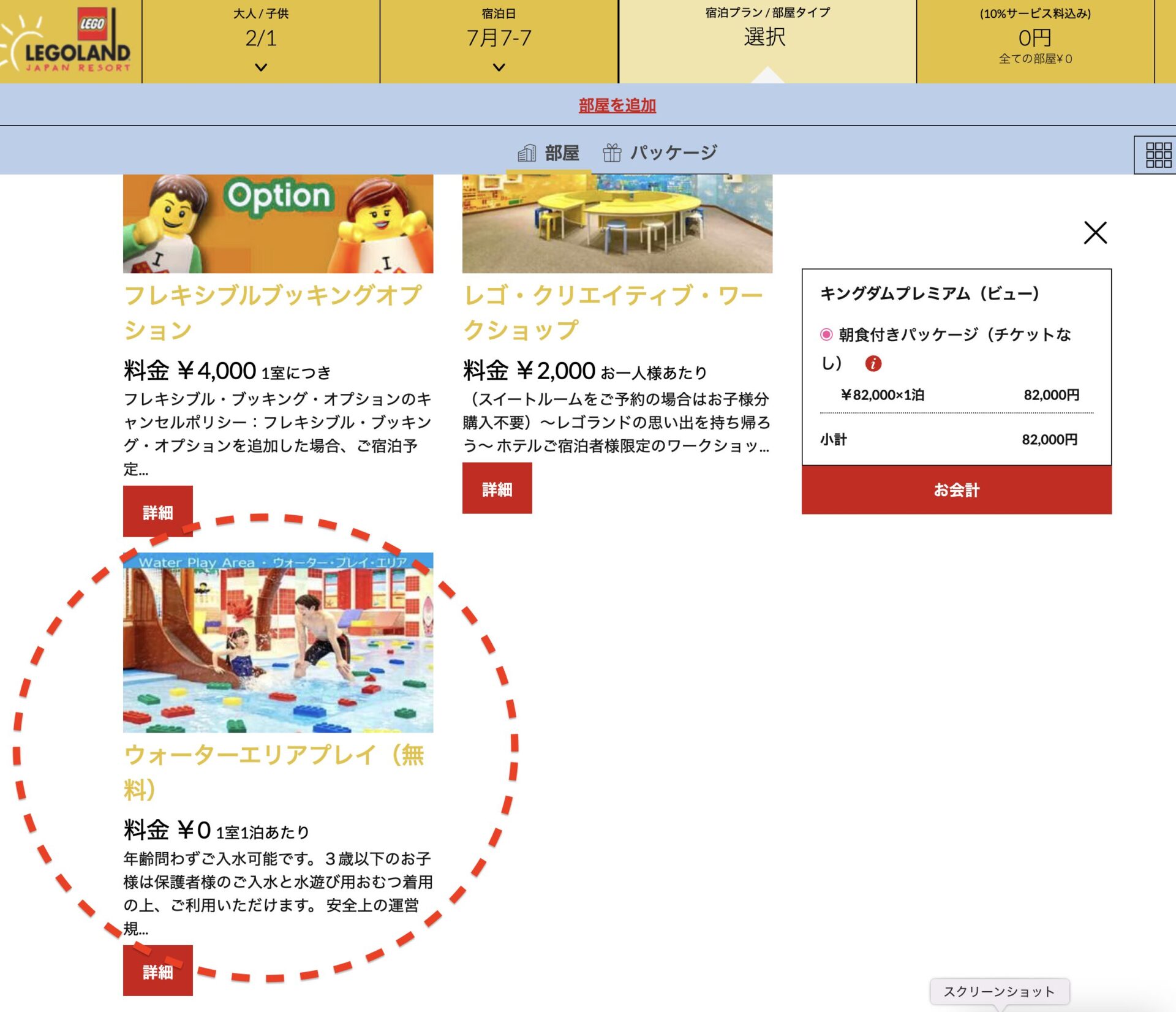Image resolution: width=1176 pixels, height=1012 pixels.
Task: Open the red info icon for the breakfast package
Action: pyautogui.click(x=873, y=364)
